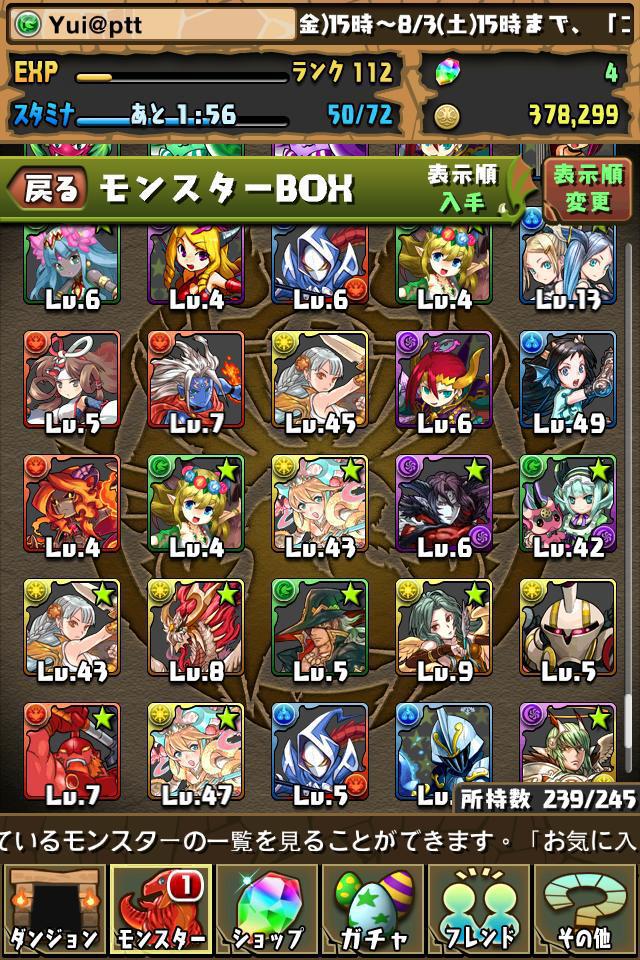The height and width of the screenshot is (960, 640).
Task: Go to the ショップ tab
Action: (x=266, y=908)
